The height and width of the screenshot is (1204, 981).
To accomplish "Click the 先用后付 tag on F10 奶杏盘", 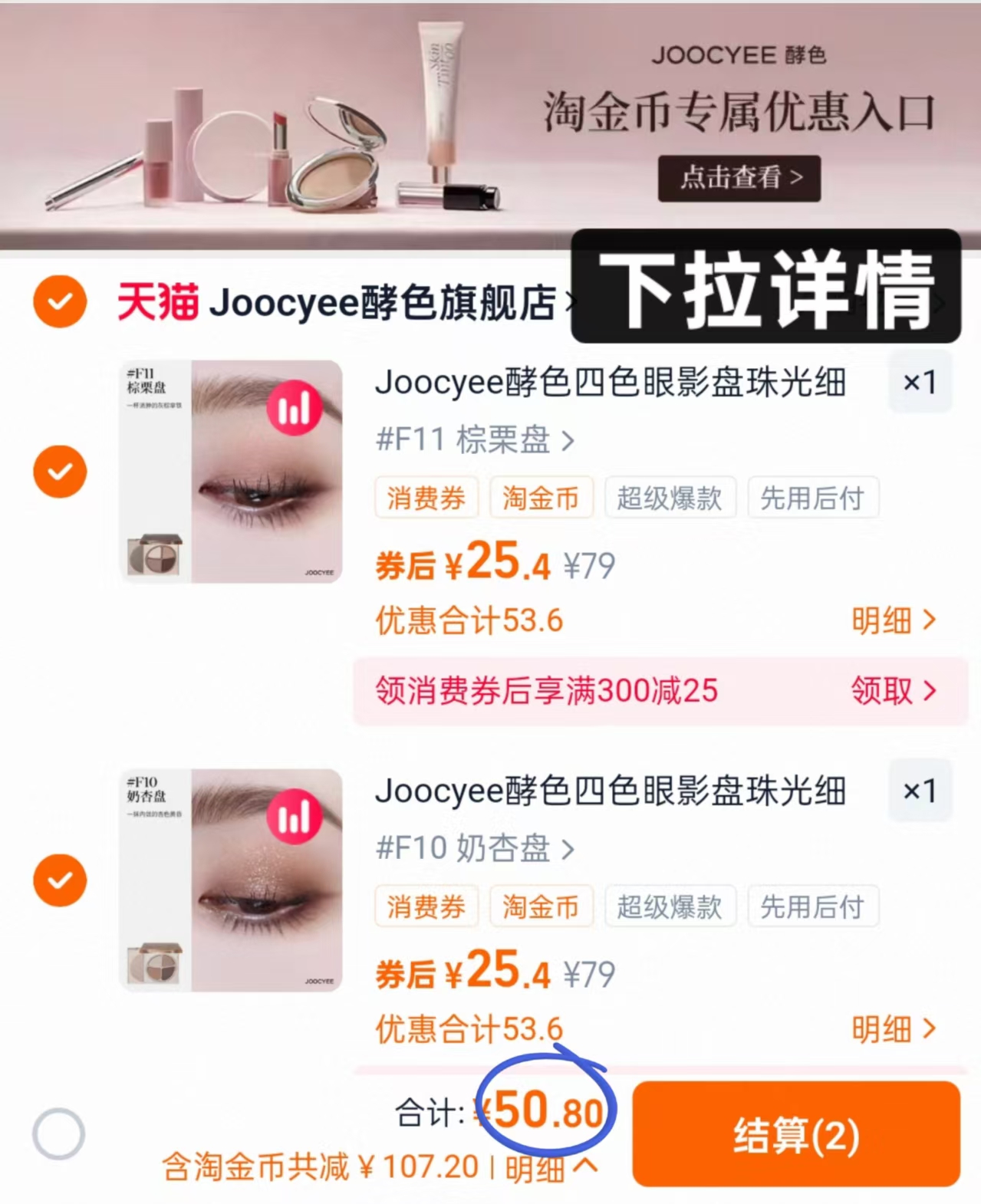I will pyautogui.click(x=813, y=906).
